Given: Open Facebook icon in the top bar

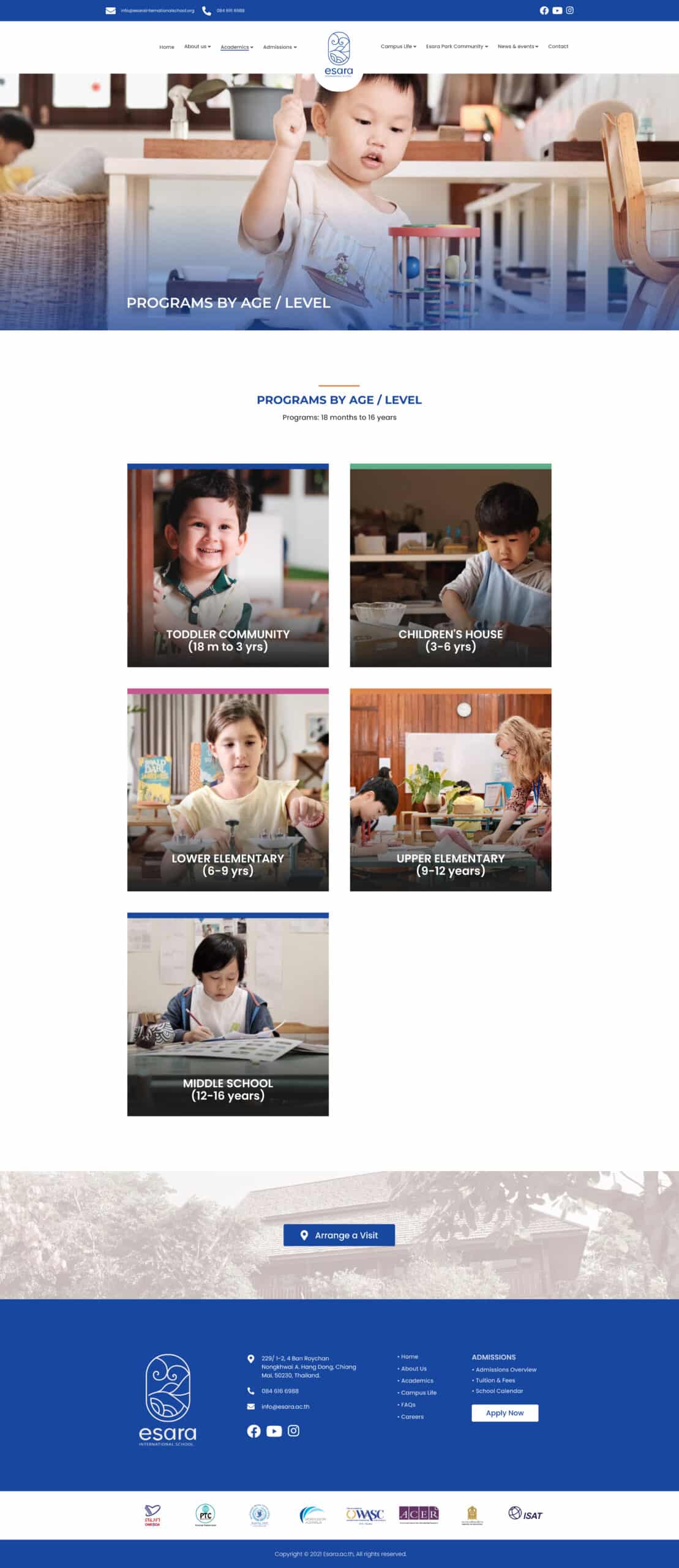Looking at the screenshot, I should (x=544, y=10).
